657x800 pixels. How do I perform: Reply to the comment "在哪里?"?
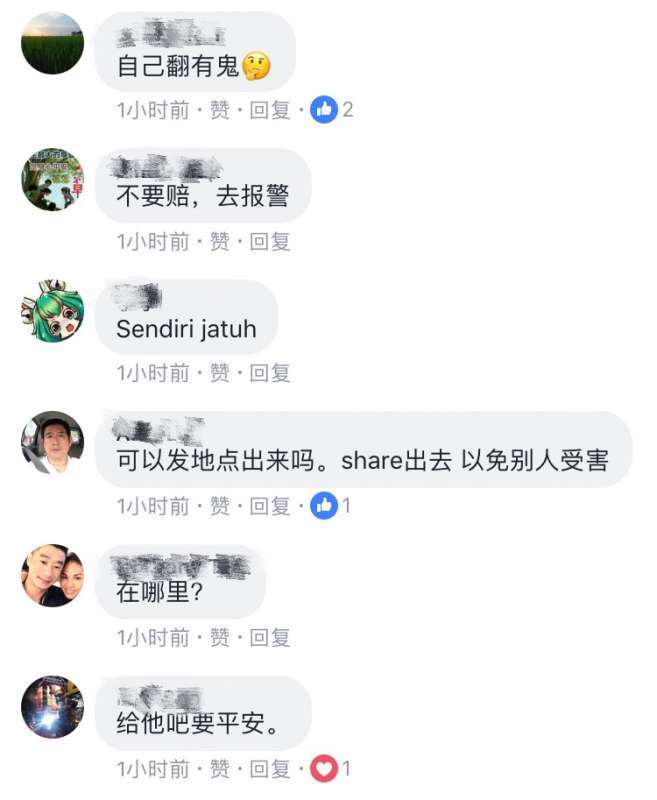tap(269, 637)
